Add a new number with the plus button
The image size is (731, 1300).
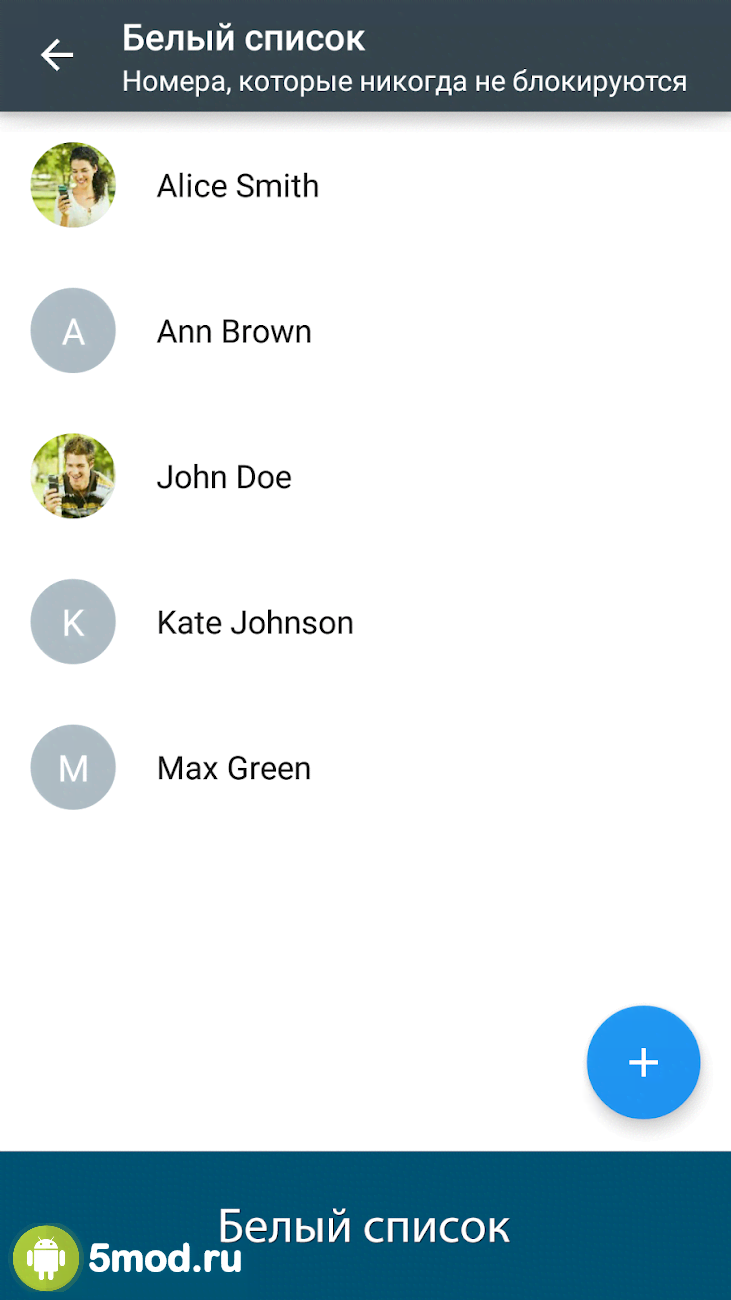click(643, 1062)
